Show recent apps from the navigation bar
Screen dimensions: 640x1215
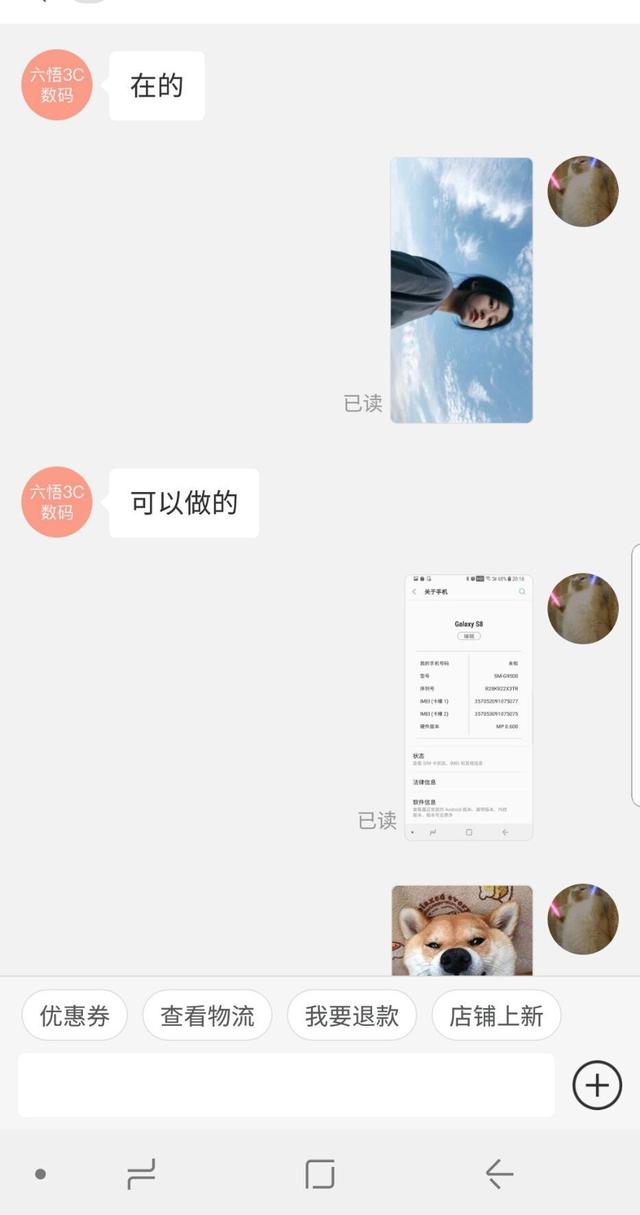click(x=141, y=1174)
